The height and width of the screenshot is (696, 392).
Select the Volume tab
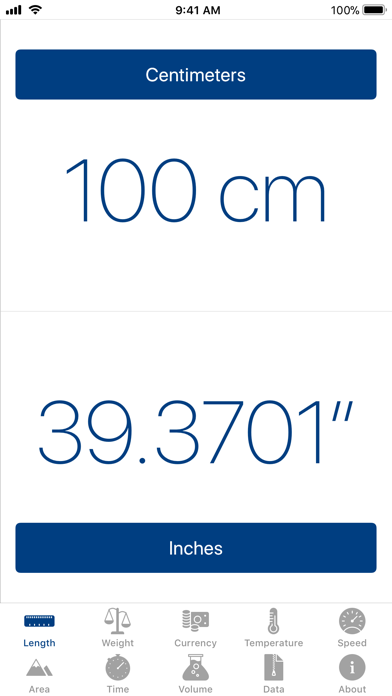196,674
